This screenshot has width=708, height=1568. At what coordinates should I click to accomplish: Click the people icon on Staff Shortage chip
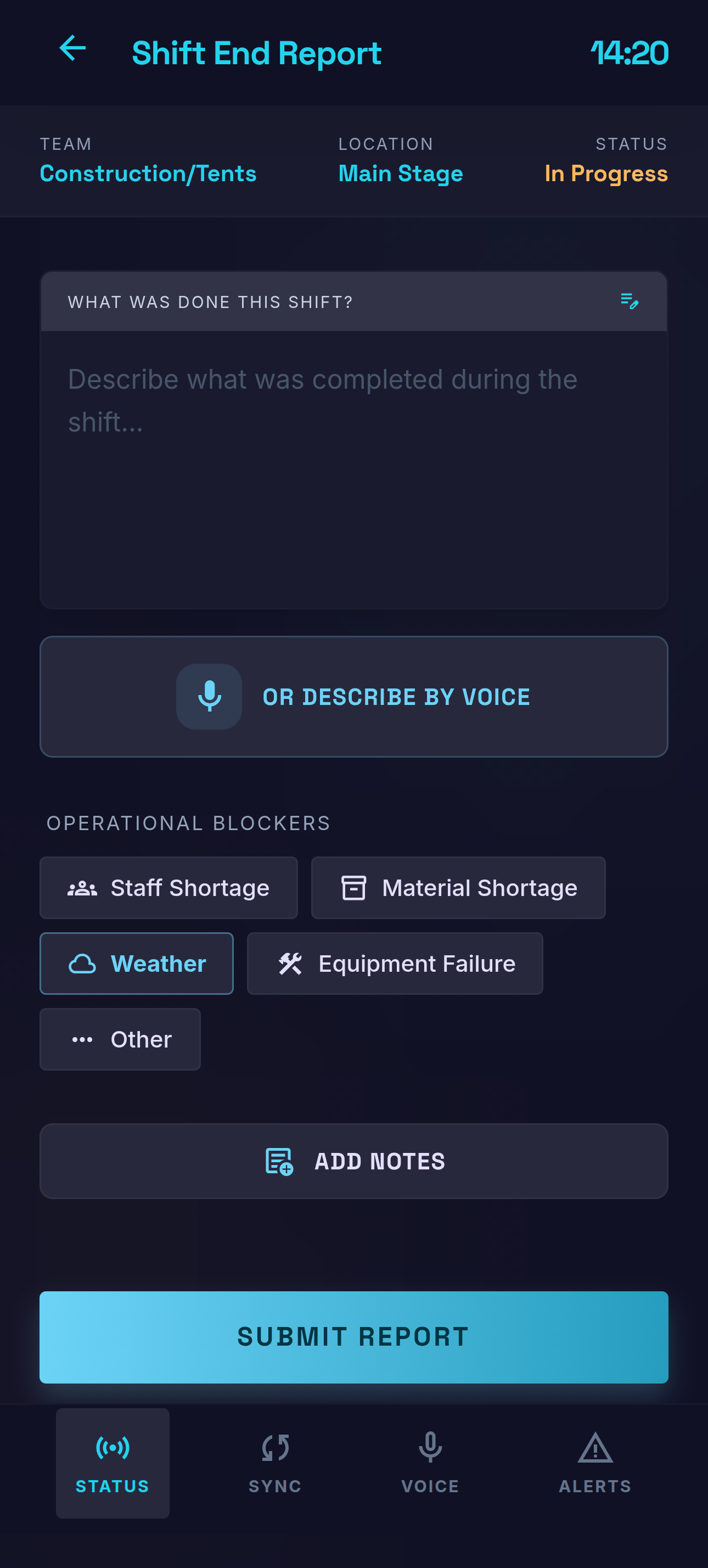pos(82,887)
